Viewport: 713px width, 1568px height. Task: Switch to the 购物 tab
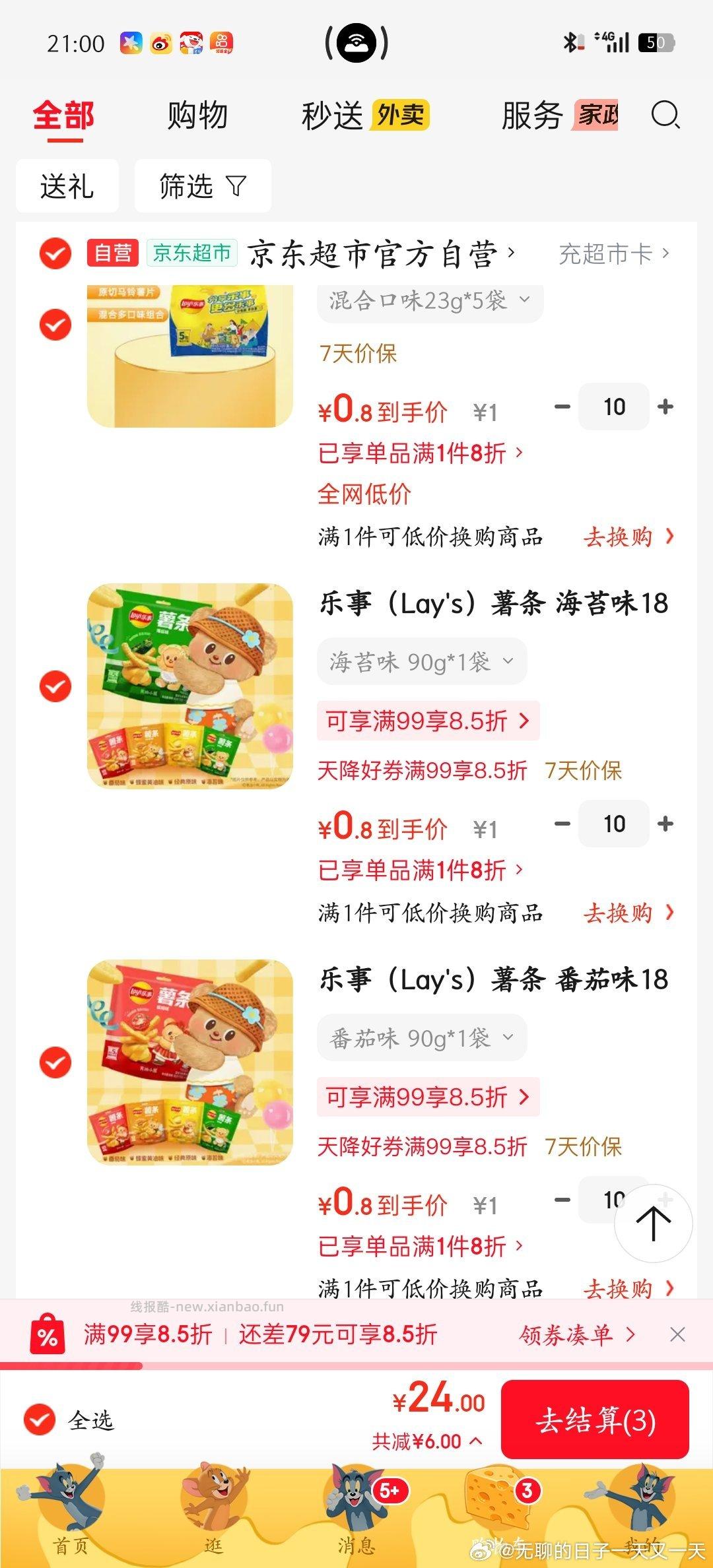coord(198,116)
